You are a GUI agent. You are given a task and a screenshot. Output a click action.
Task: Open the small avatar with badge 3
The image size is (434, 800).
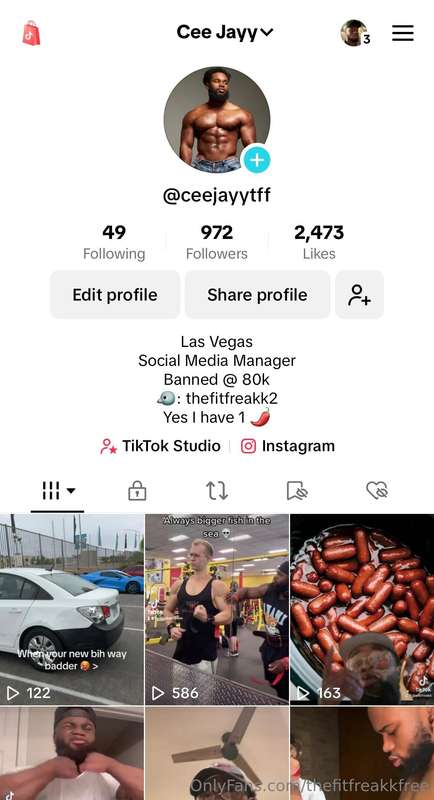(355, 33)
